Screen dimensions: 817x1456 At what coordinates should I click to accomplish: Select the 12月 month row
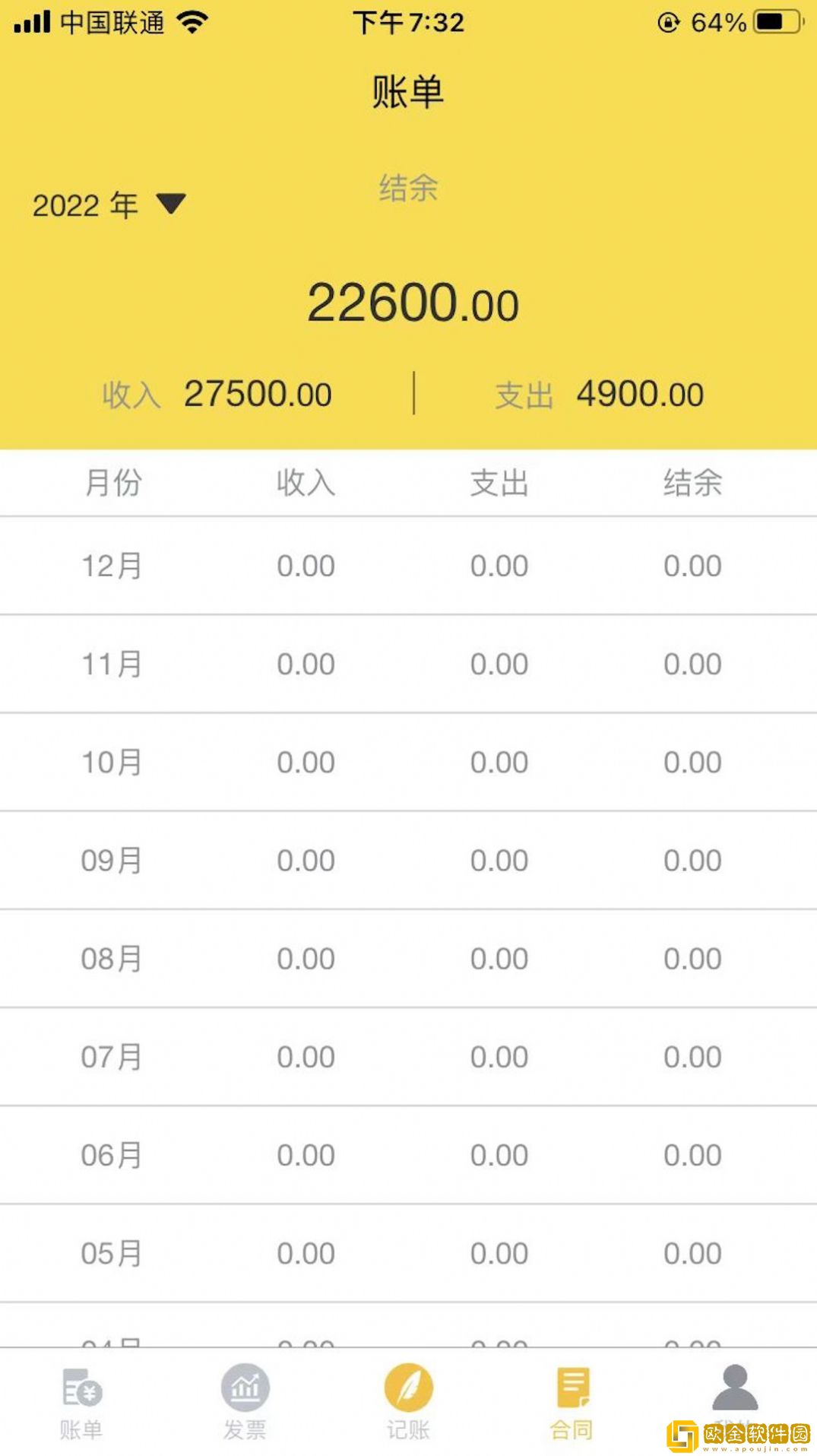tap(111, 566)
